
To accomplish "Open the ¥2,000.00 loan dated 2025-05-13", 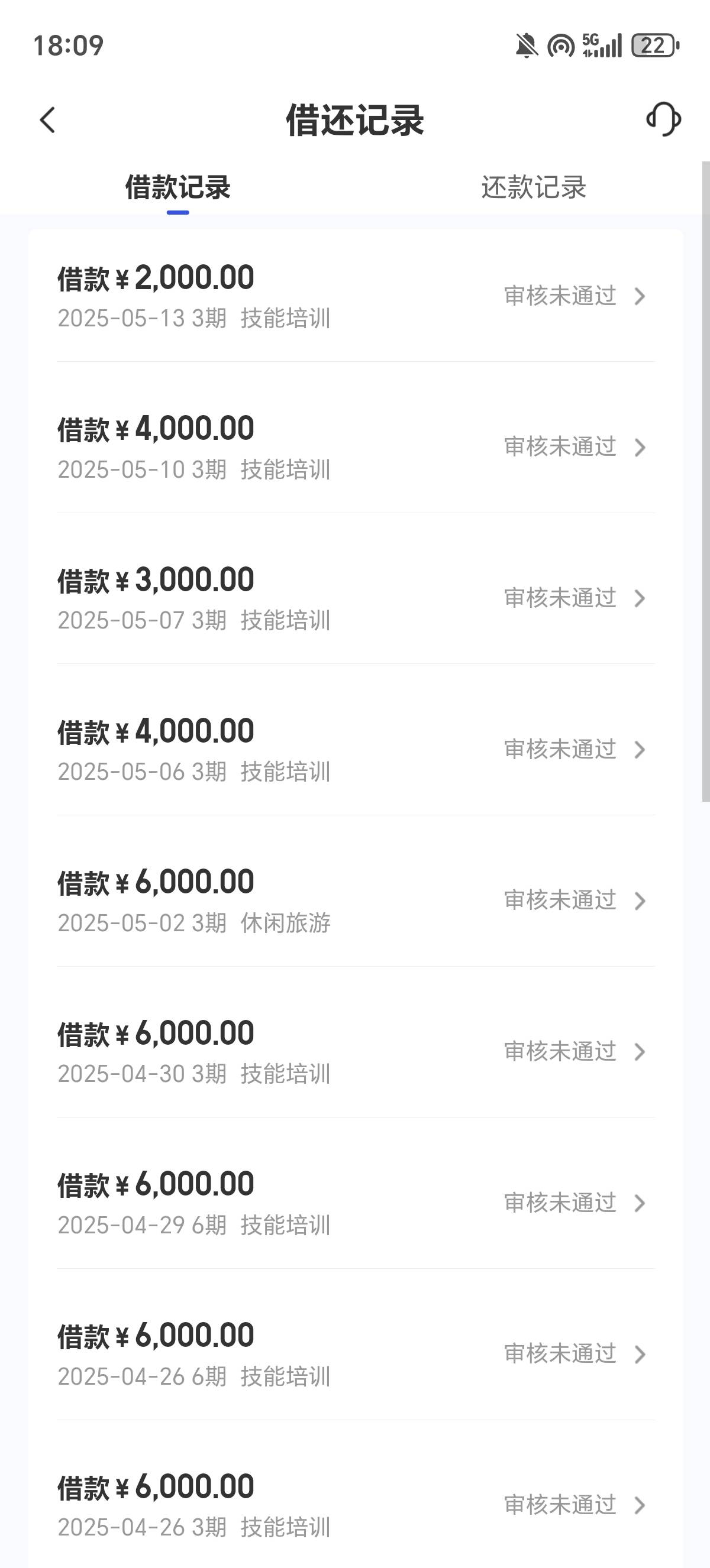I will click(356, 296).
